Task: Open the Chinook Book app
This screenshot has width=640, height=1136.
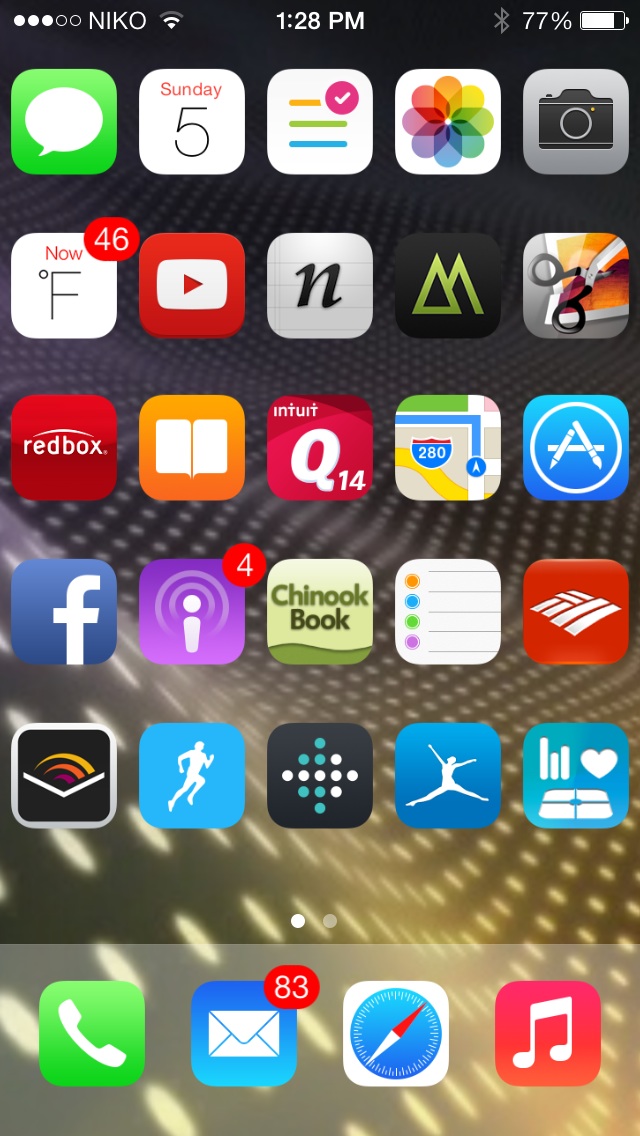Action: pos(320,611)
